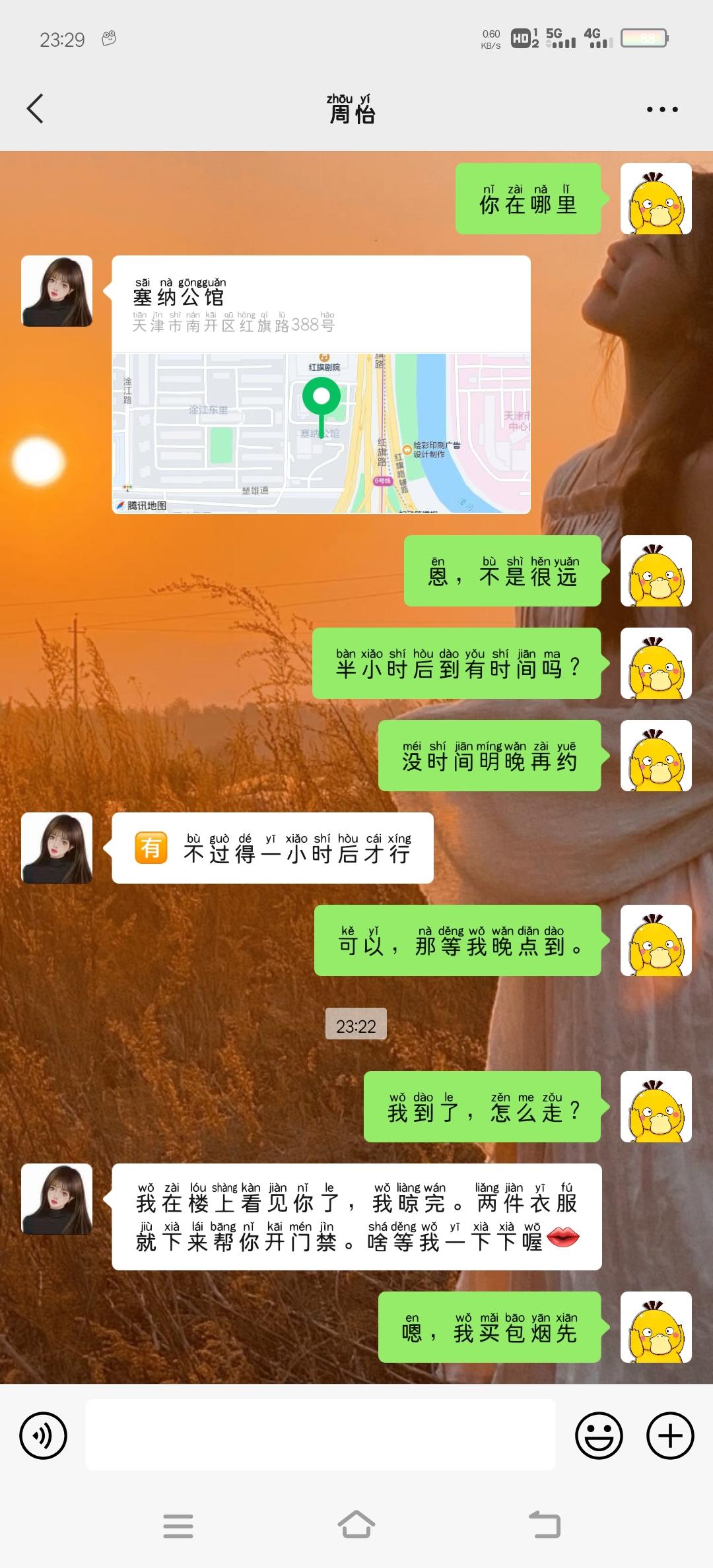Open the plus attachments menu
This screenshot has height=1568, width=713.
[x=669, y=1435]
